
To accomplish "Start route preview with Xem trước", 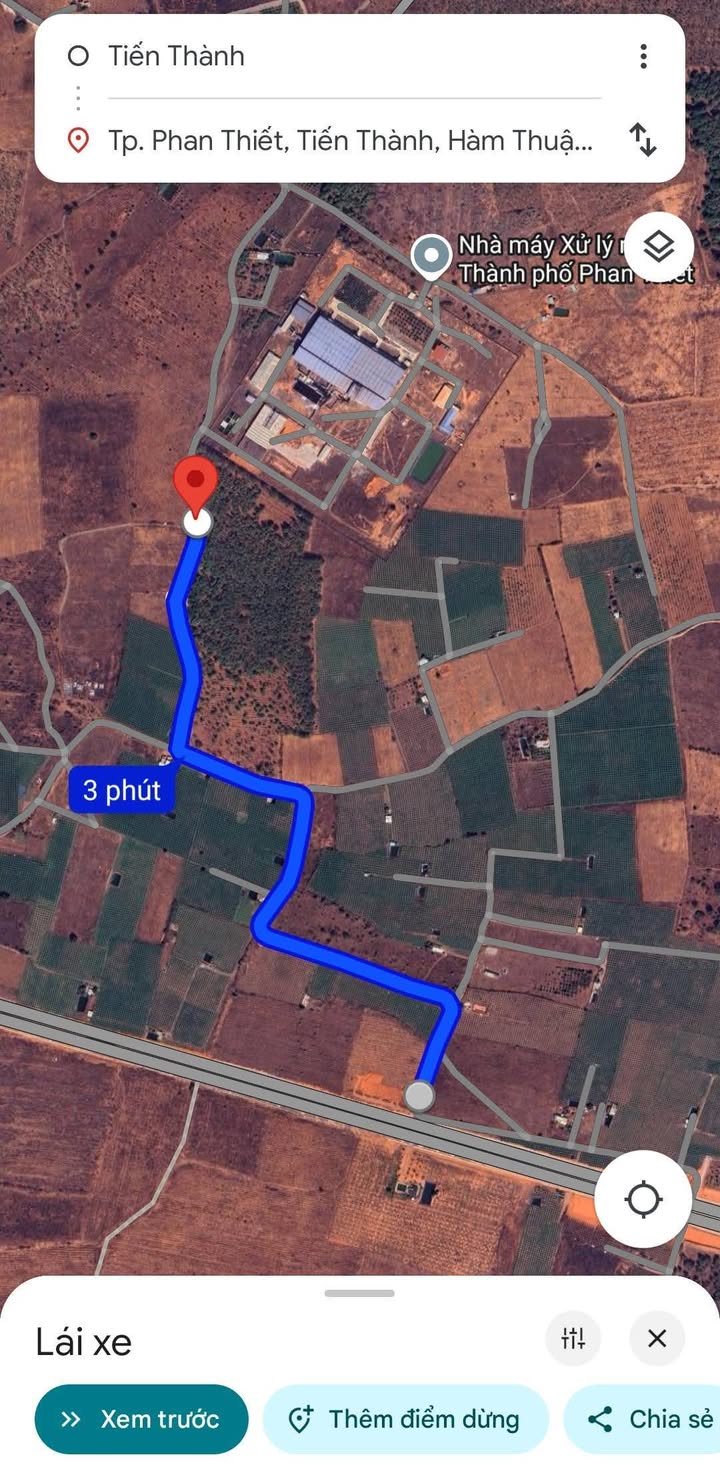I will [141, 1418].
